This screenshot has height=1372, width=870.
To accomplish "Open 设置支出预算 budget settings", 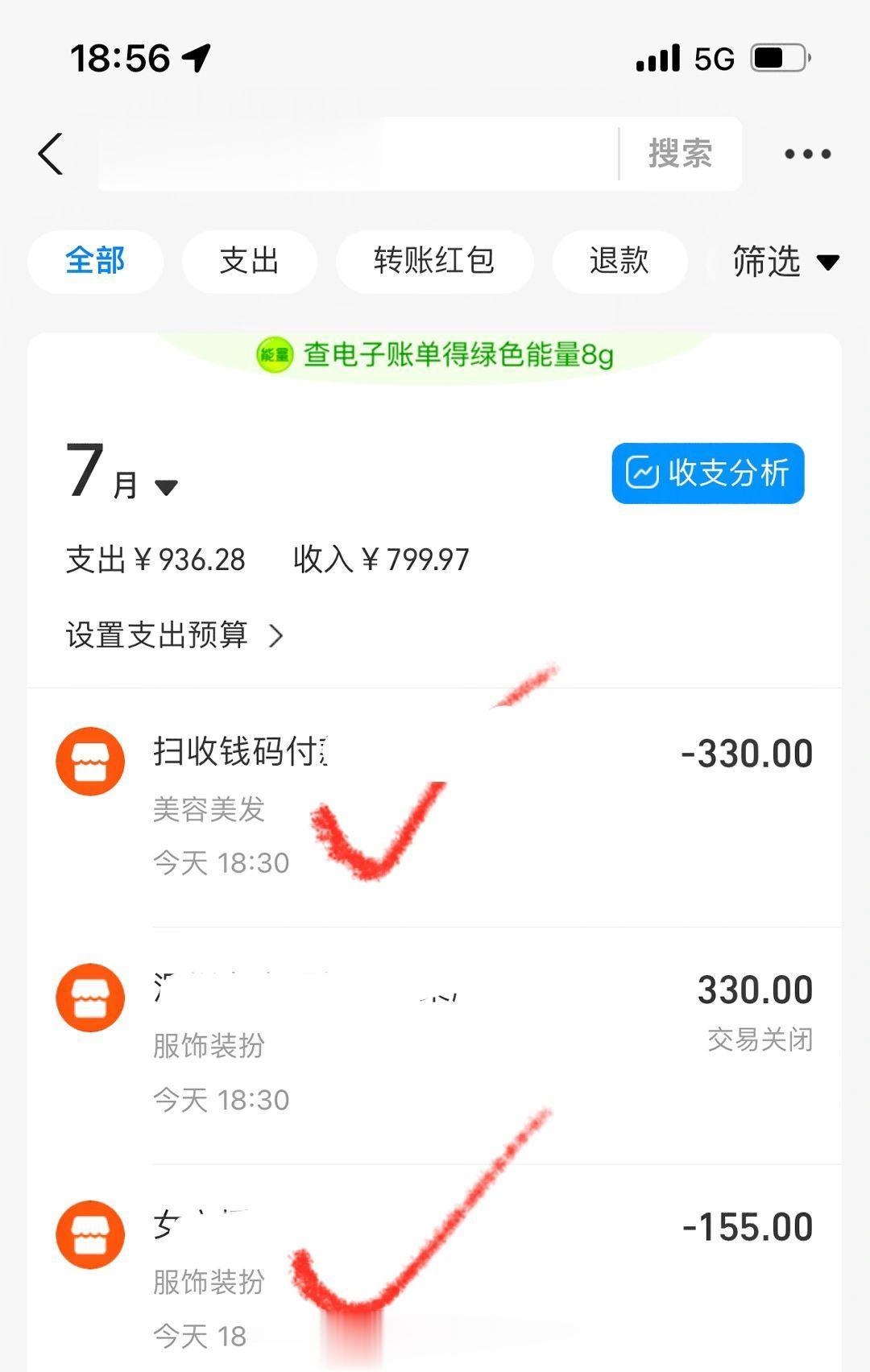I will click(x=175, y=635).
